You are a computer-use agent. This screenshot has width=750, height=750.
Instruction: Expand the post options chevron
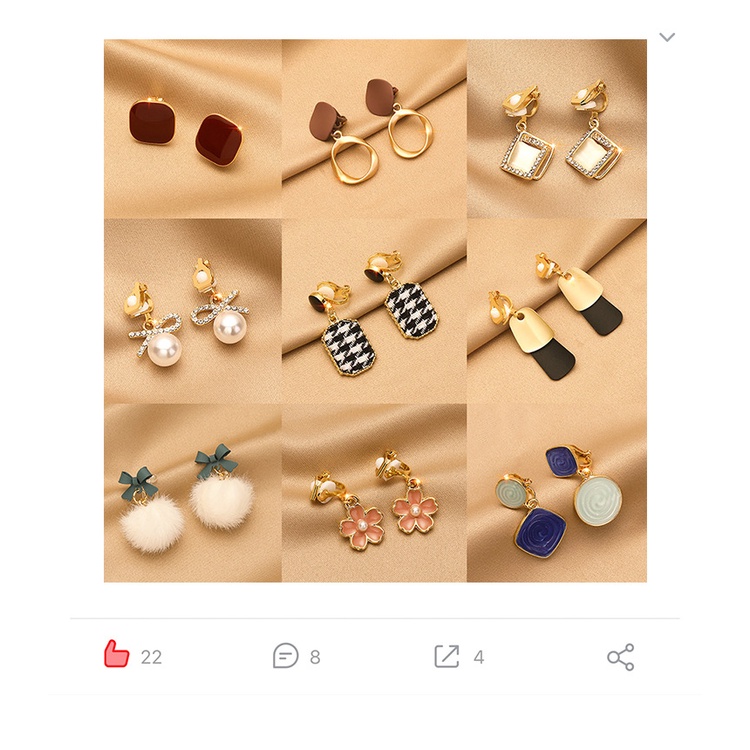click(667, 37)
